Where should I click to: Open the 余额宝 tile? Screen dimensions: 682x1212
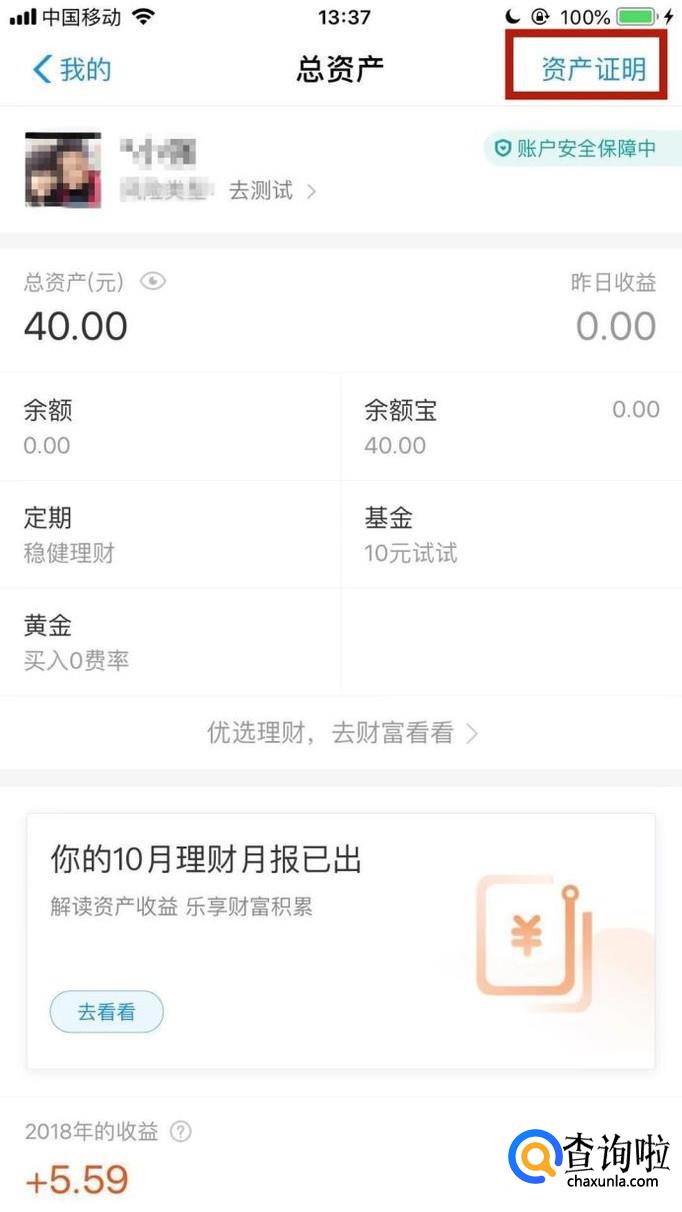coord(511,427)
